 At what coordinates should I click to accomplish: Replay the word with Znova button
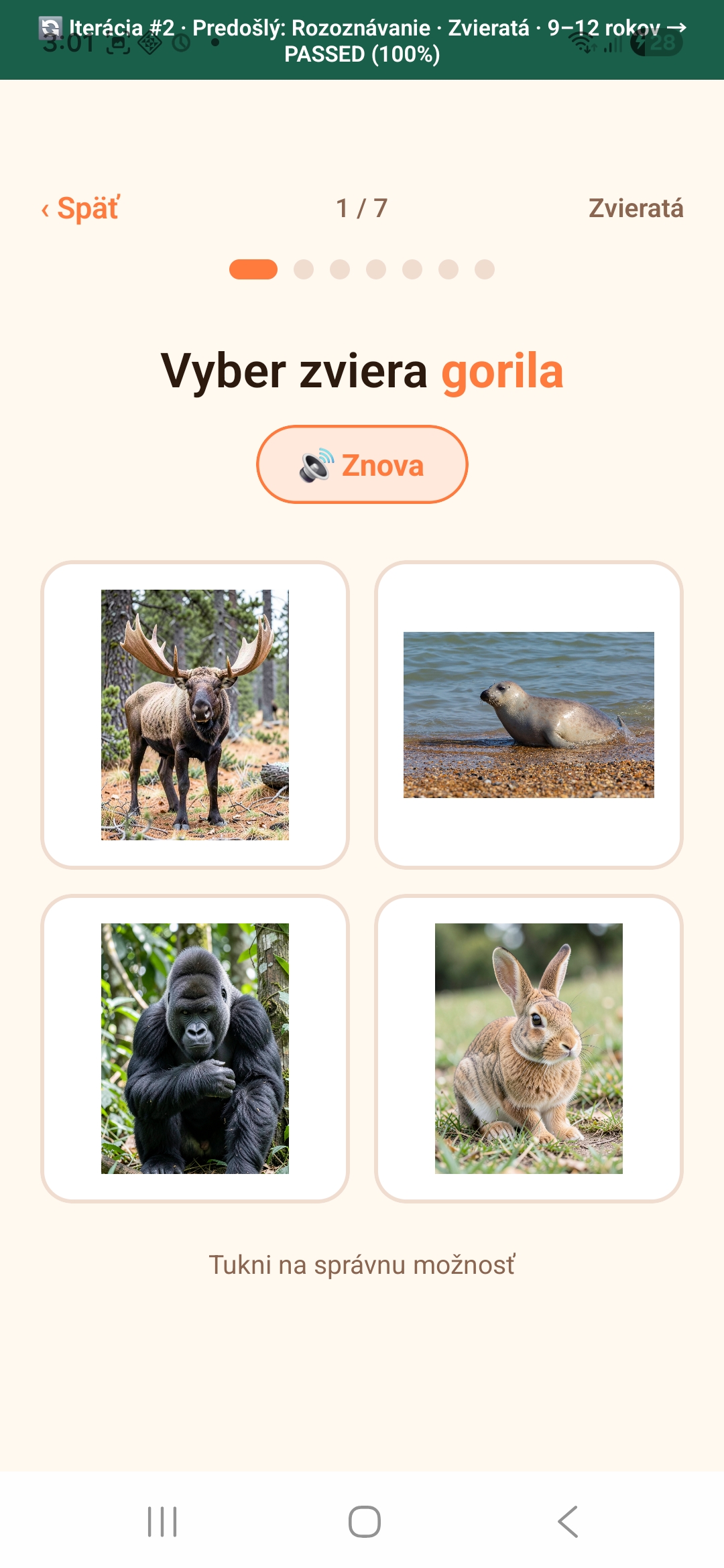[362, 464]
